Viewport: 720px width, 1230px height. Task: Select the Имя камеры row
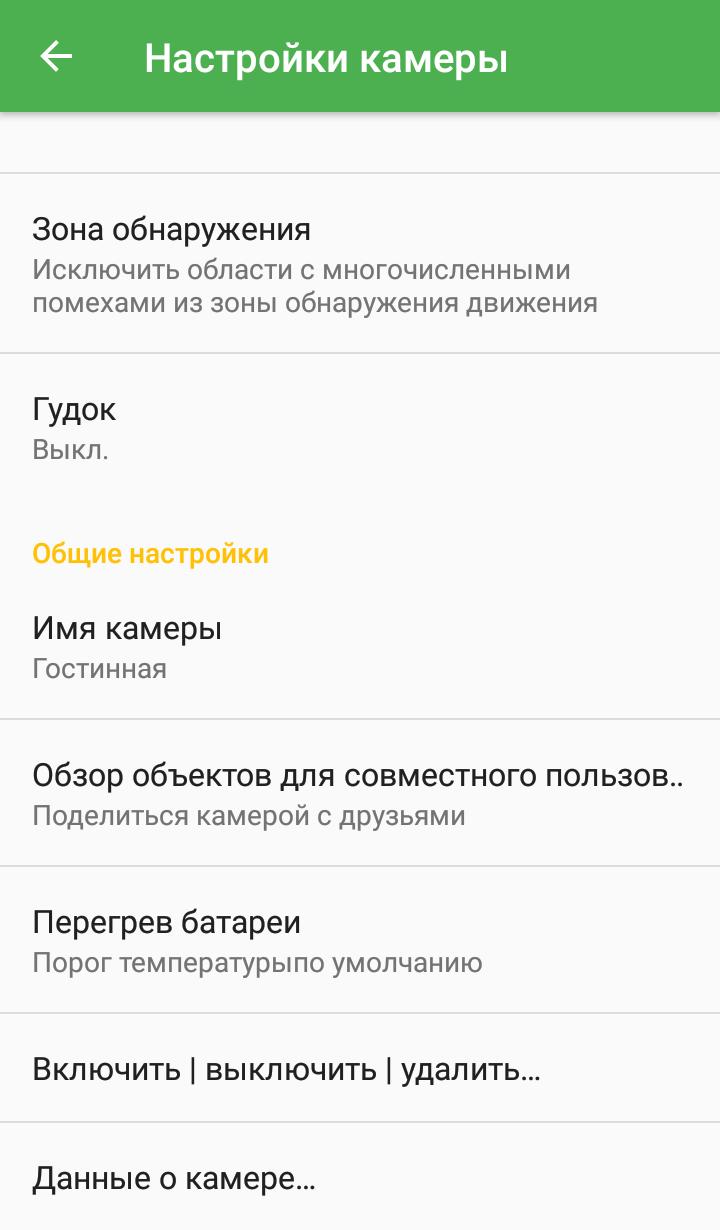pyautogui.click(x=127, y=627)
